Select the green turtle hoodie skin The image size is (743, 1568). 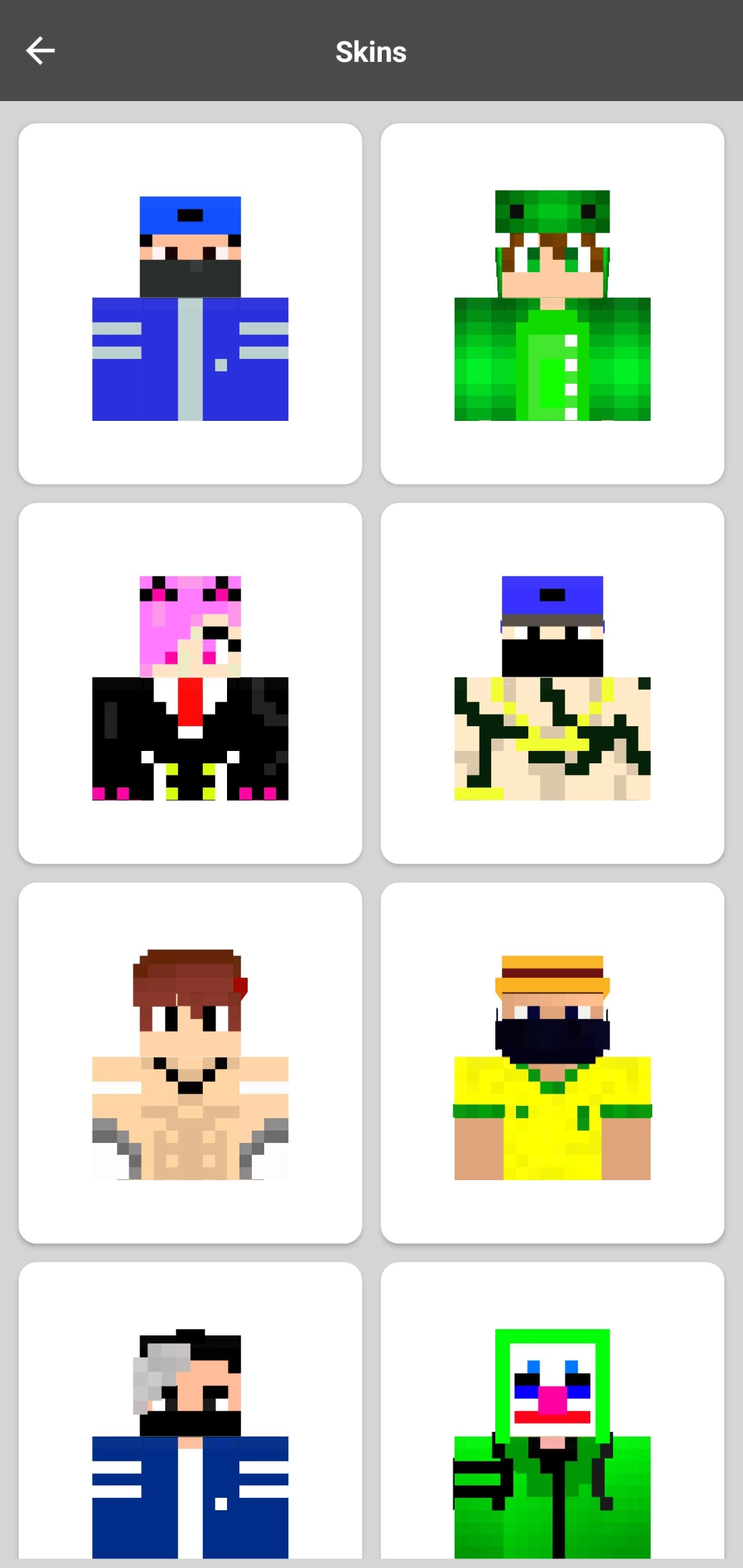[552, 304]
